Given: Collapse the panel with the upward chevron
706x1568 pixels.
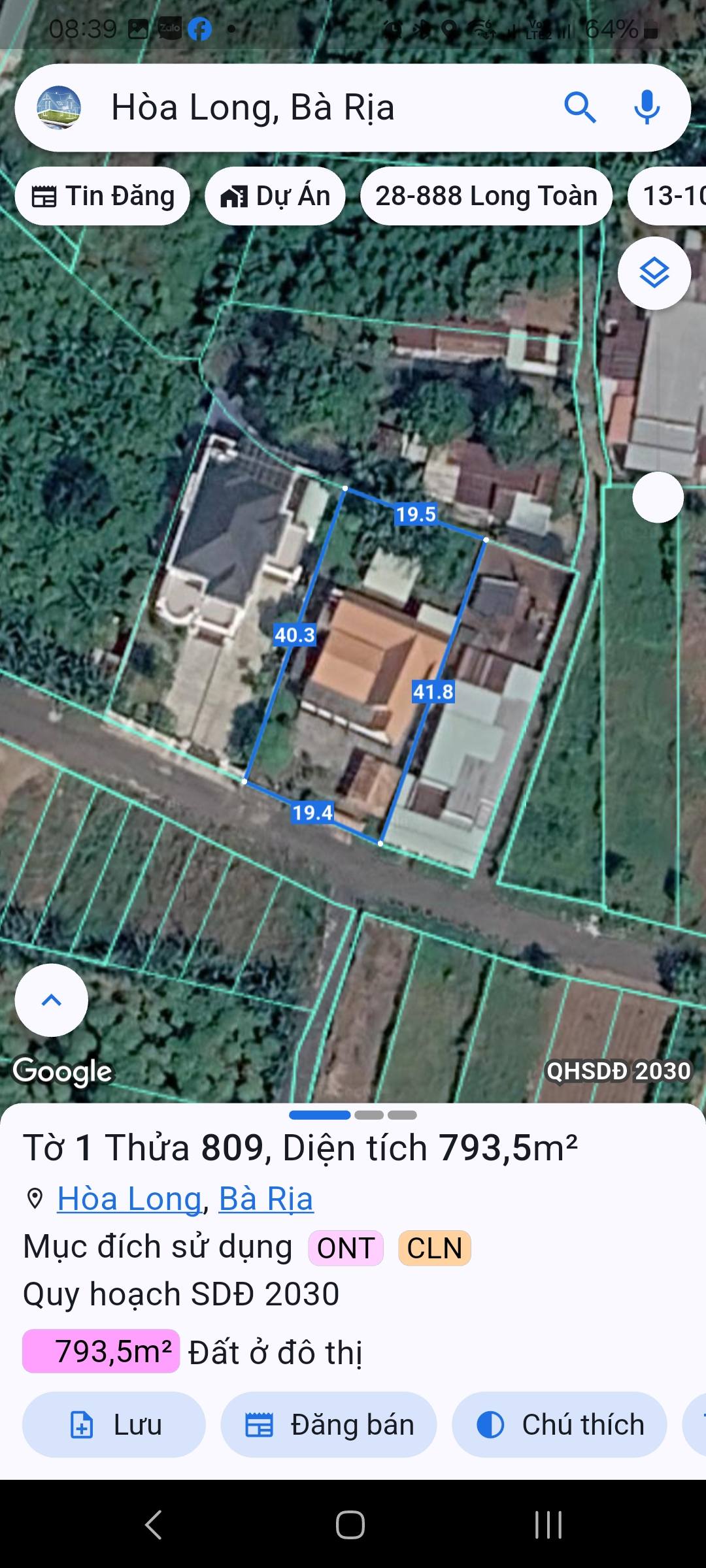Looking at the screenshot, I should (51, 1000).
